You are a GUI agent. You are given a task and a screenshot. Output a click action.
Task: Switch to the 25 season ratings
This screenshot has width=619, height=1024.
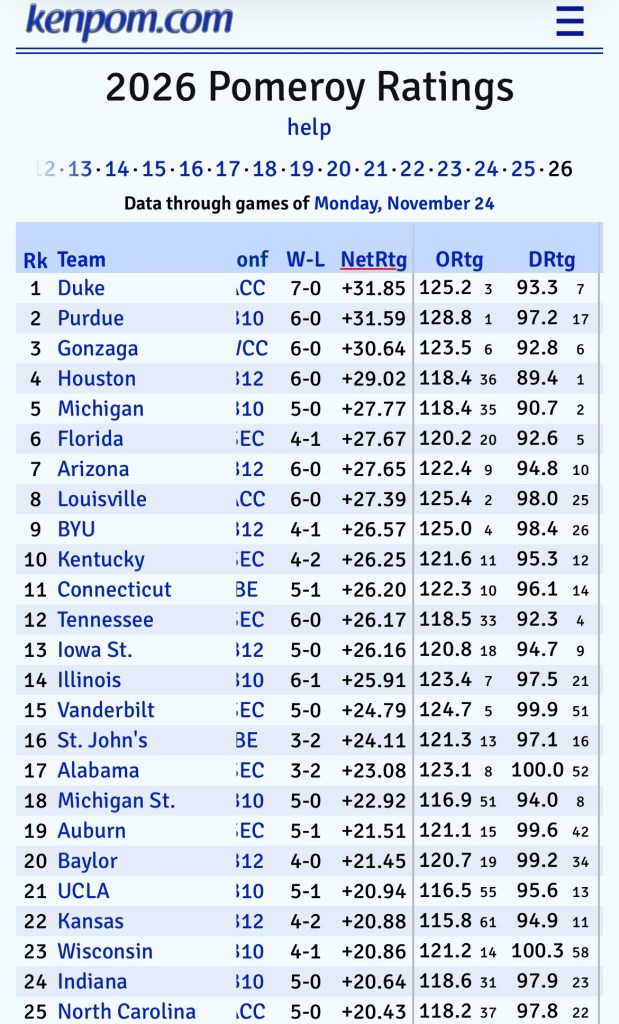pos(523,169)
